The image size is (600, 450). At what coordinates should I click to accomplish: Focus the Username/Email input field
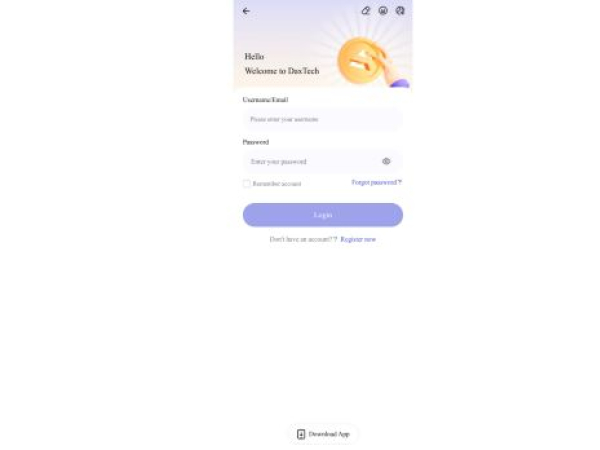coord(322,119)
